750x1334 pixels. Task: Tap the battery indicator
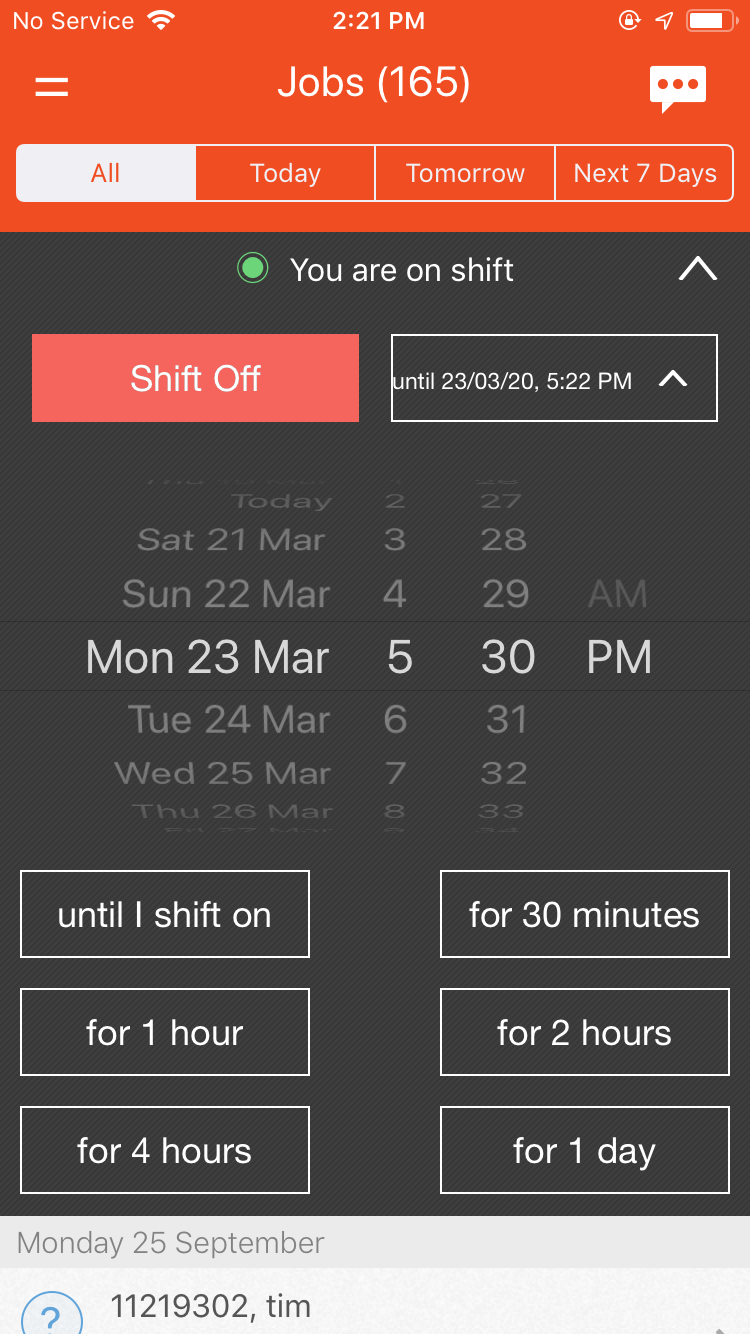click(710, 18)
